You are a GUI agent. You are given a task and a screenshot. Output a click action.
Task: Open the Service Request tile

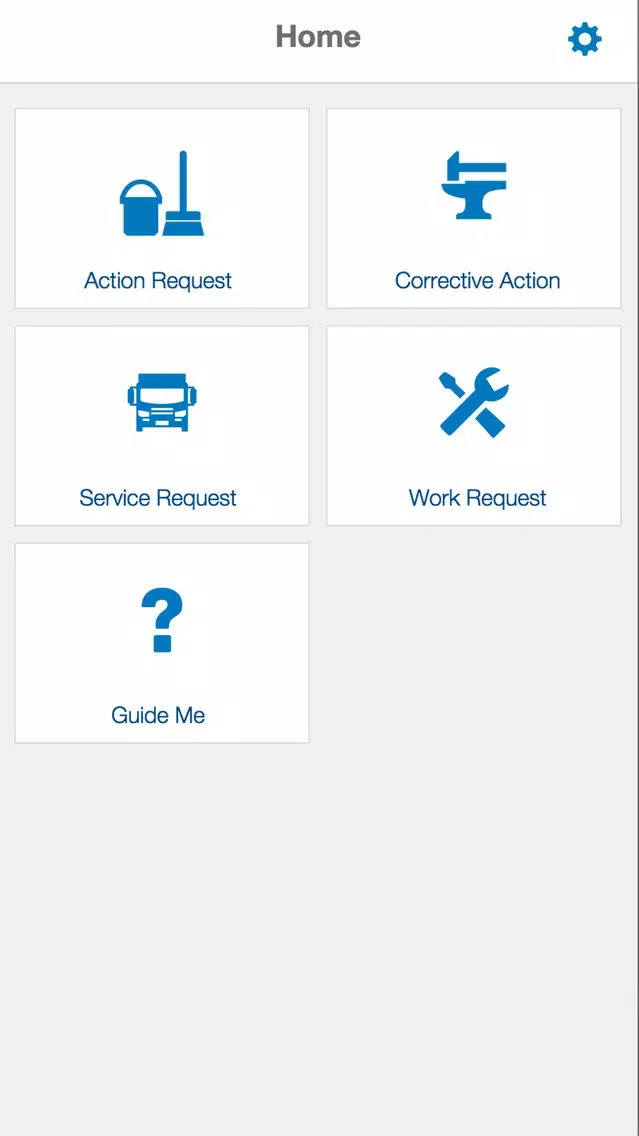tap(162, 426)
